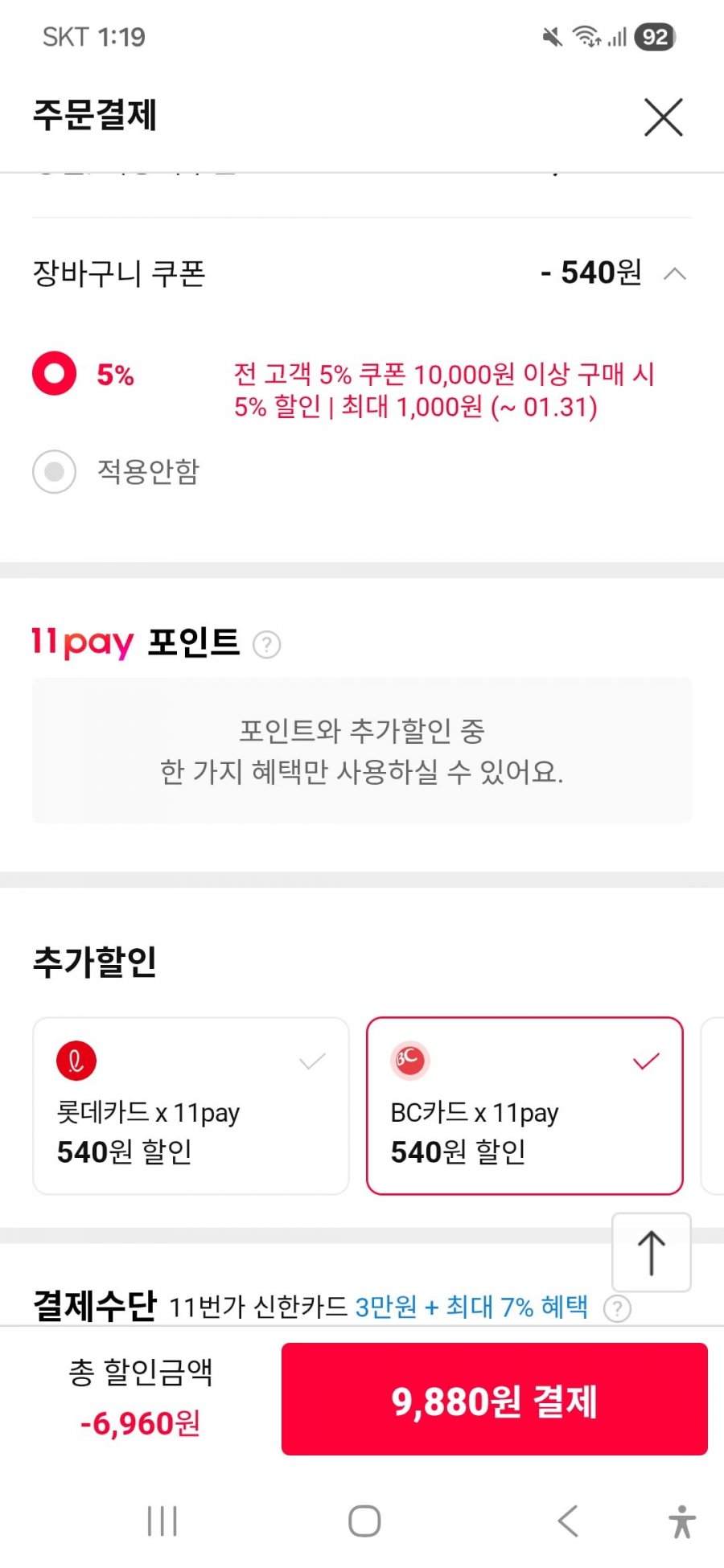Screen dimensions: 724x1568
Task: Go back with the system back button
Action: click(568, 1521)
